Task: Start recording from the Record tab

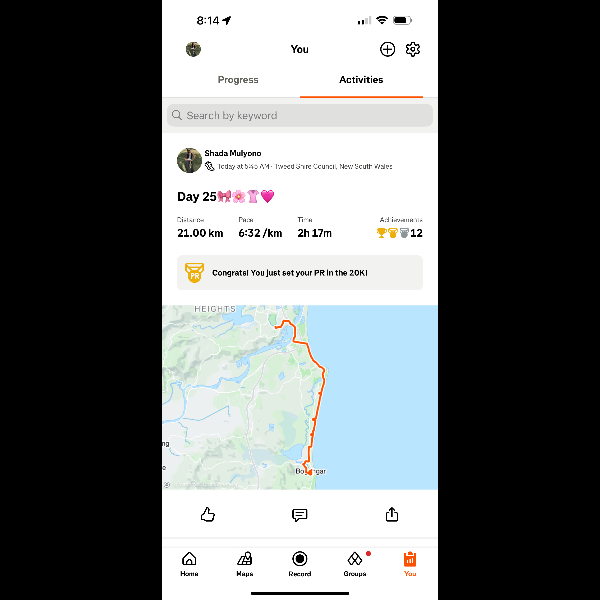Action: tap(299, 563)
